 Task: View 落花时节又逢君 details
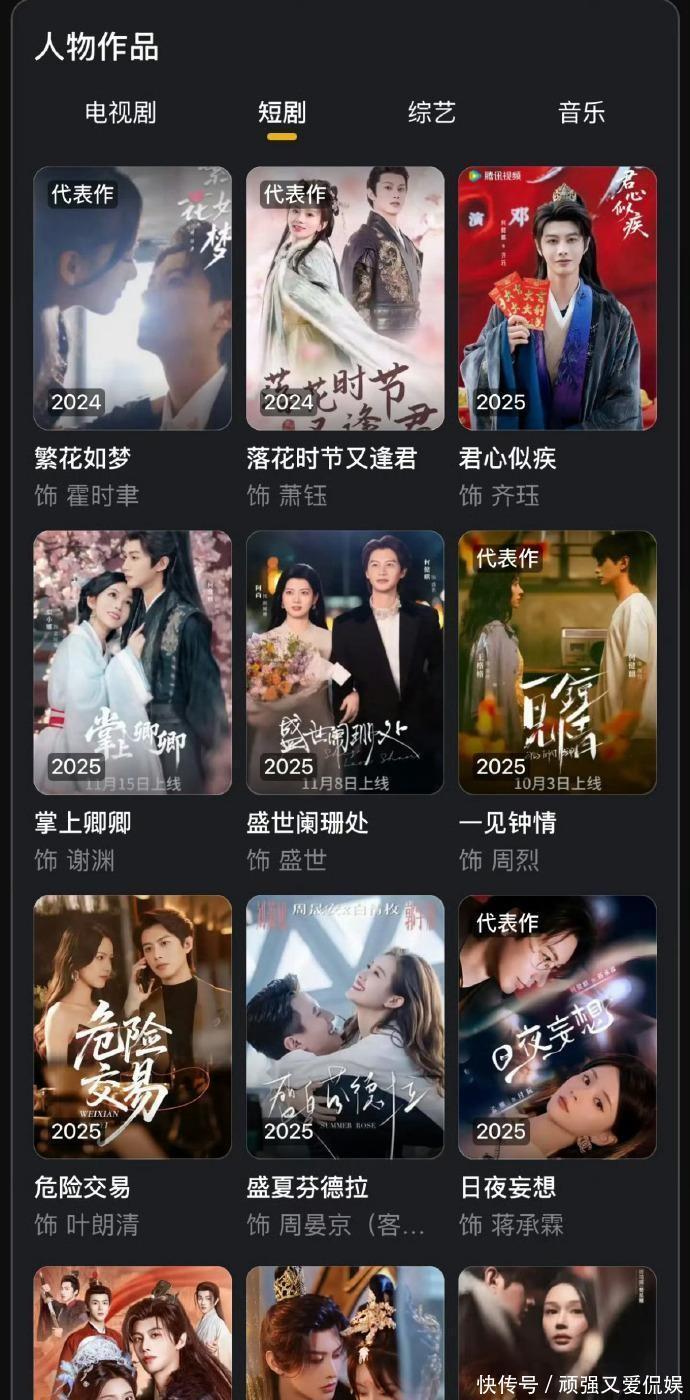(345, 298)
